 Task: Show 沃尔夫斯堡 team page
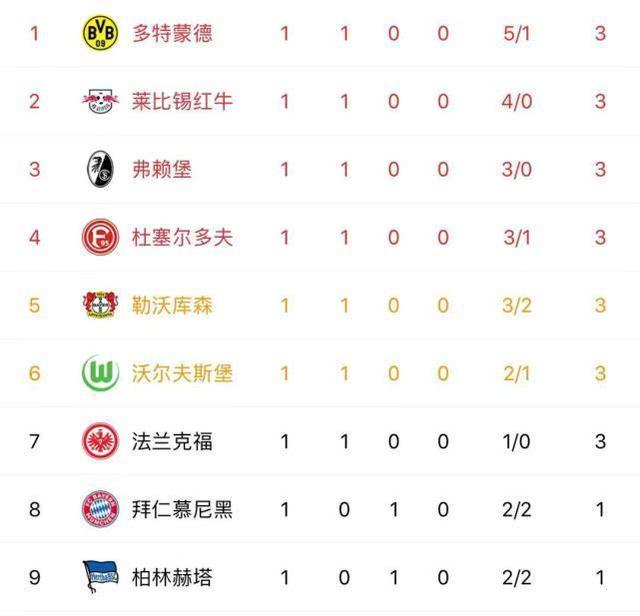(x=182, y=373)
